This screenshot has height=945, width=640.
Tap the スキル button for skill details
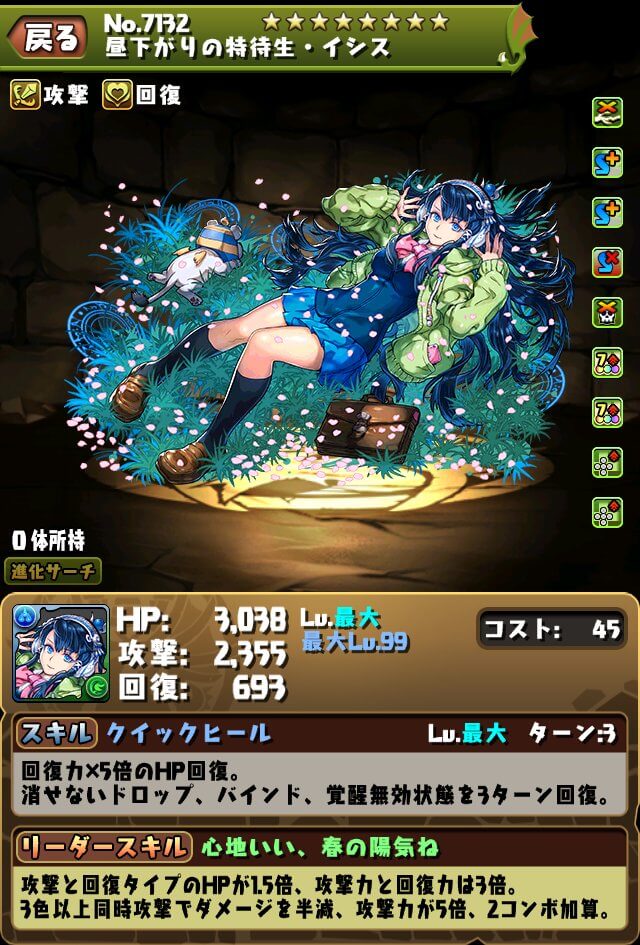pyautogui.click(x=56, y=733)
